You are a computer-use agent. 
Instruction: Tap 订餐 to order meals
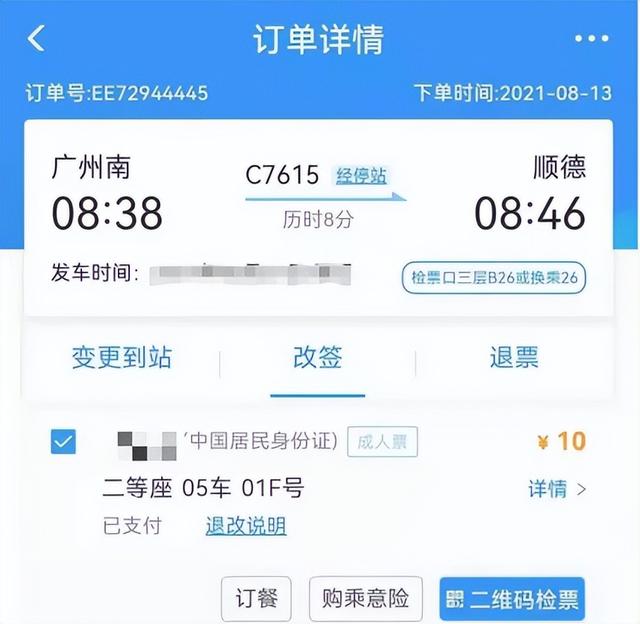pos(256,598)
